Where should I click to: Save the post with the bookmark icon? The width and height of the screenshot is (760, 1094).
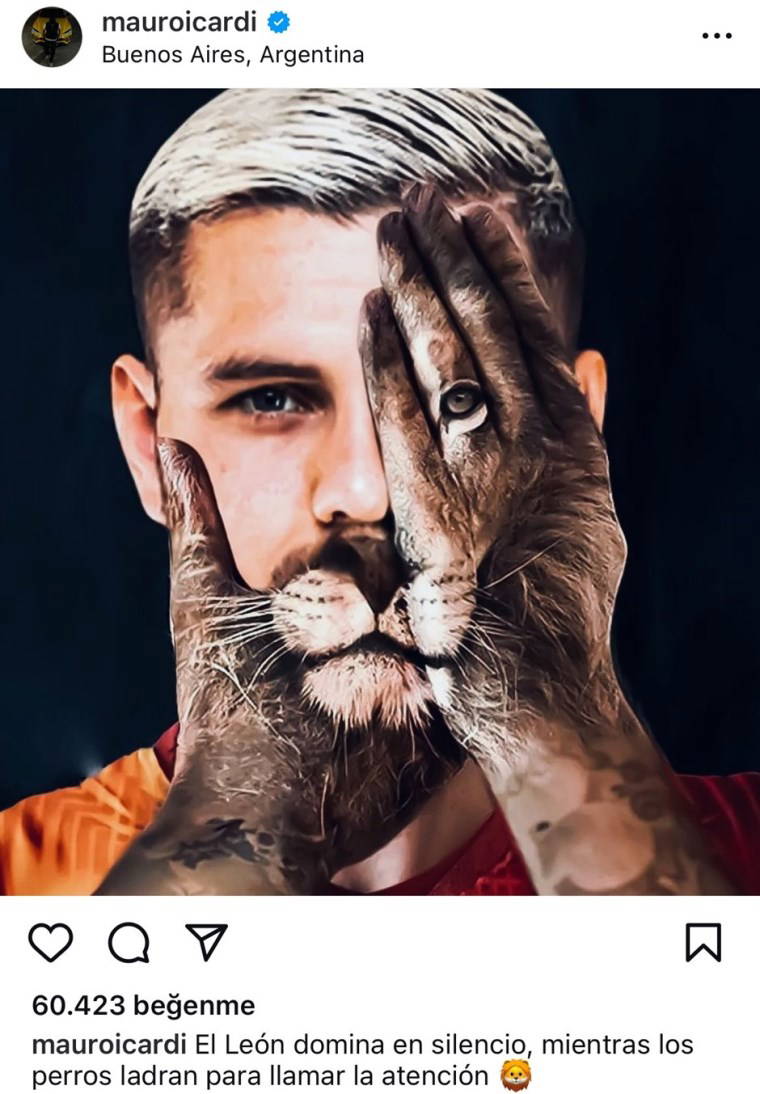click(703, 942)
